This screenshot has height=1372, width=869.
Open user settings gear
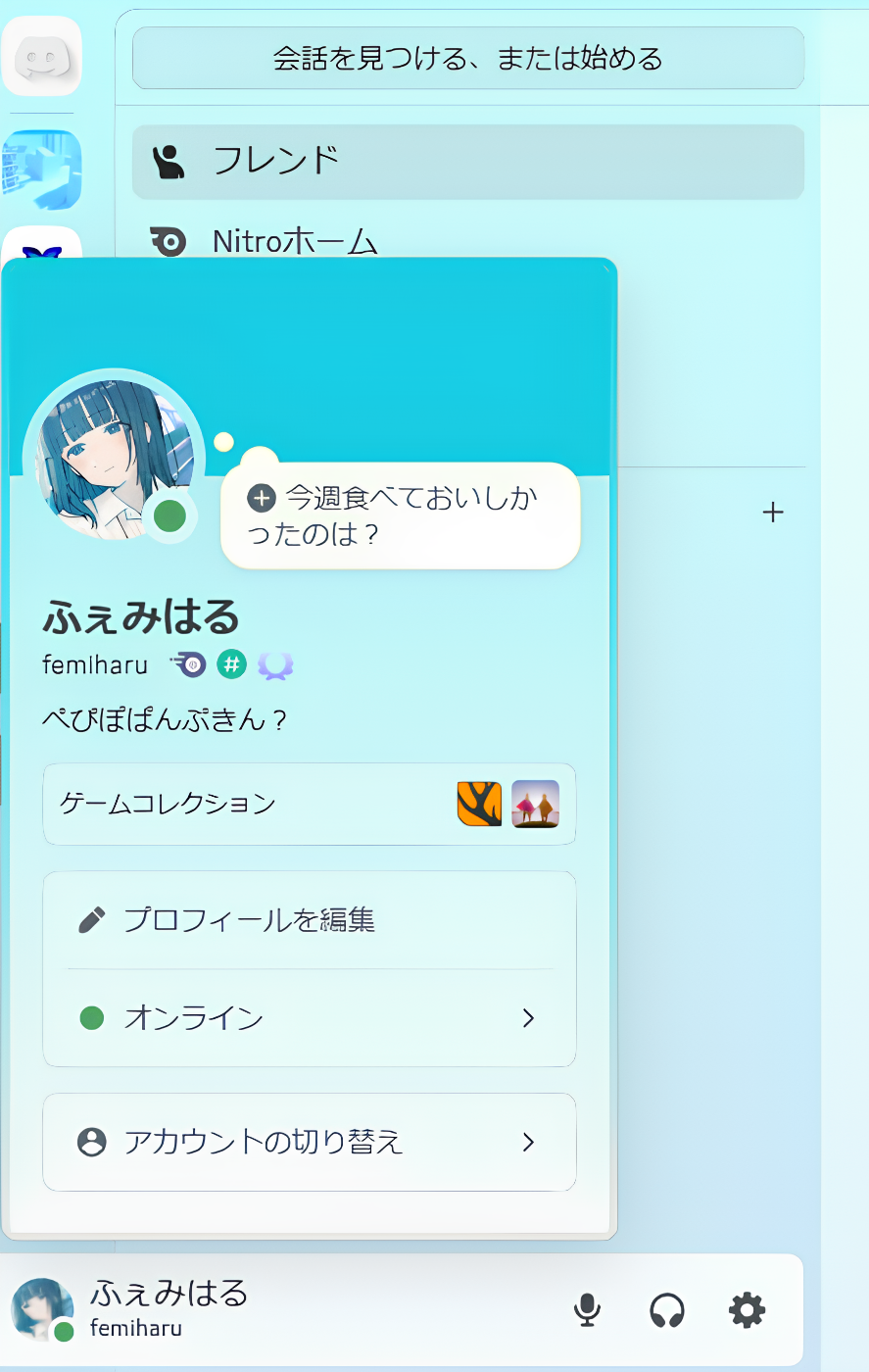tap(747, 1309)
